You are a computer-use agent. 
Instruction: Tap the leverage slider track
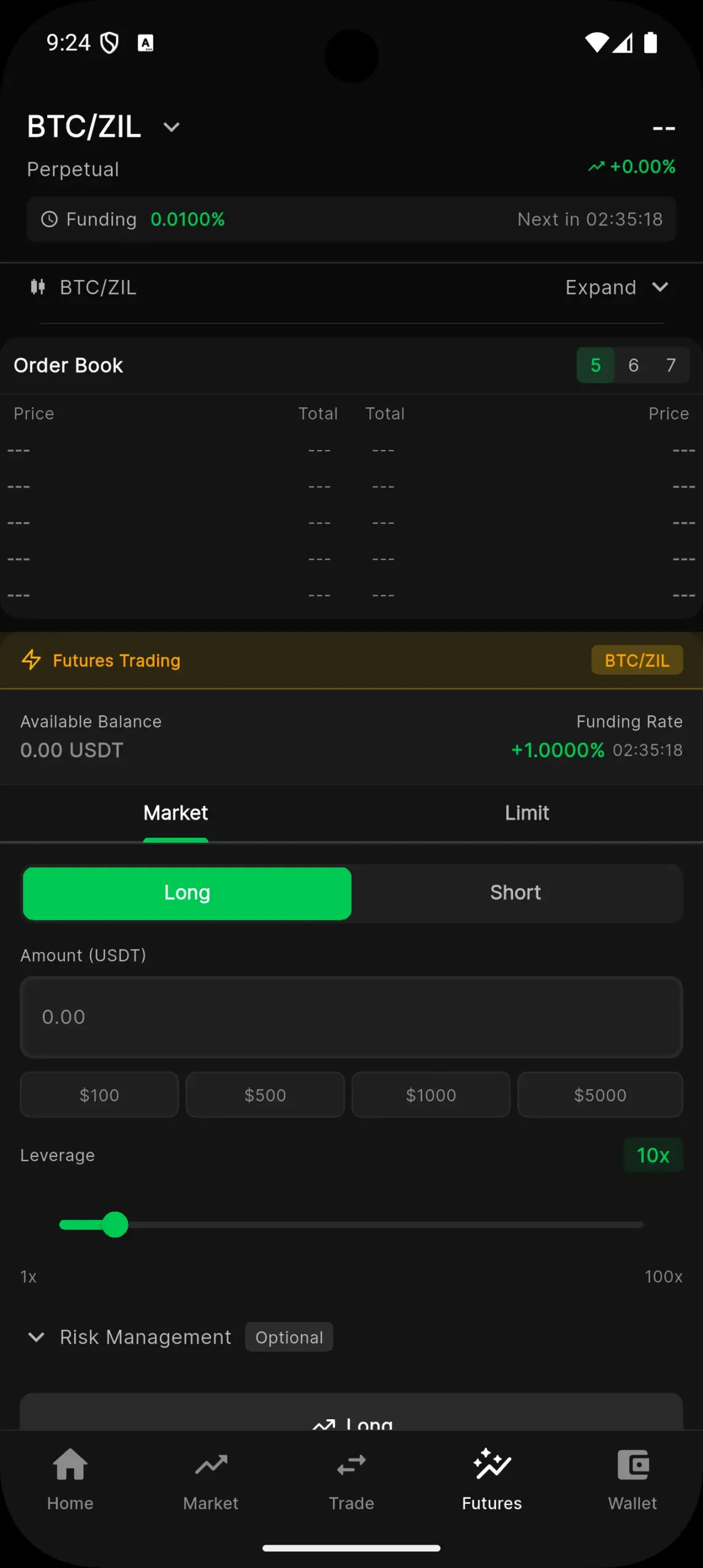point(380,1225)
